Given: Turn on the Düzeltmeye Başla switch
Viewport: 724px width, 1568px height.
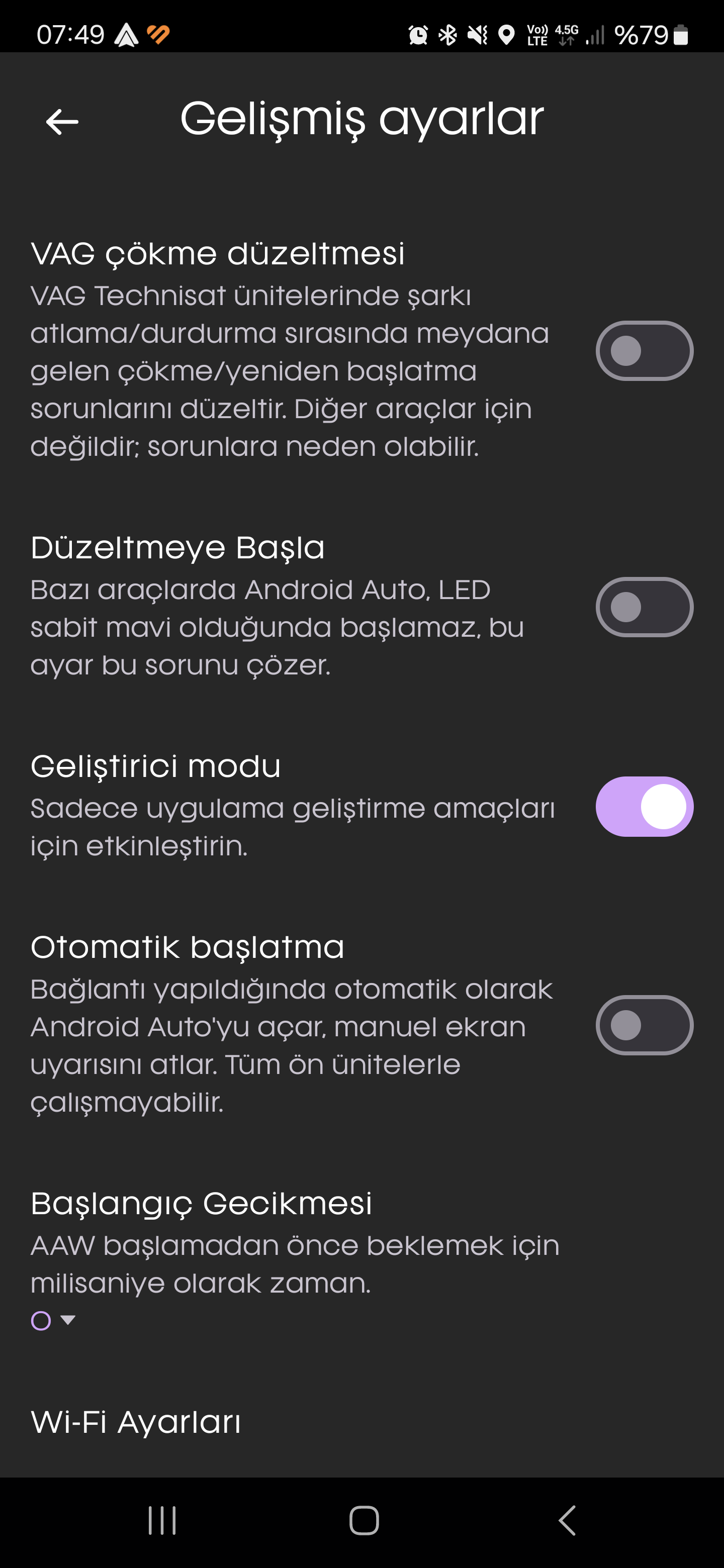Looking at the screenshot, I should (644, 607).
